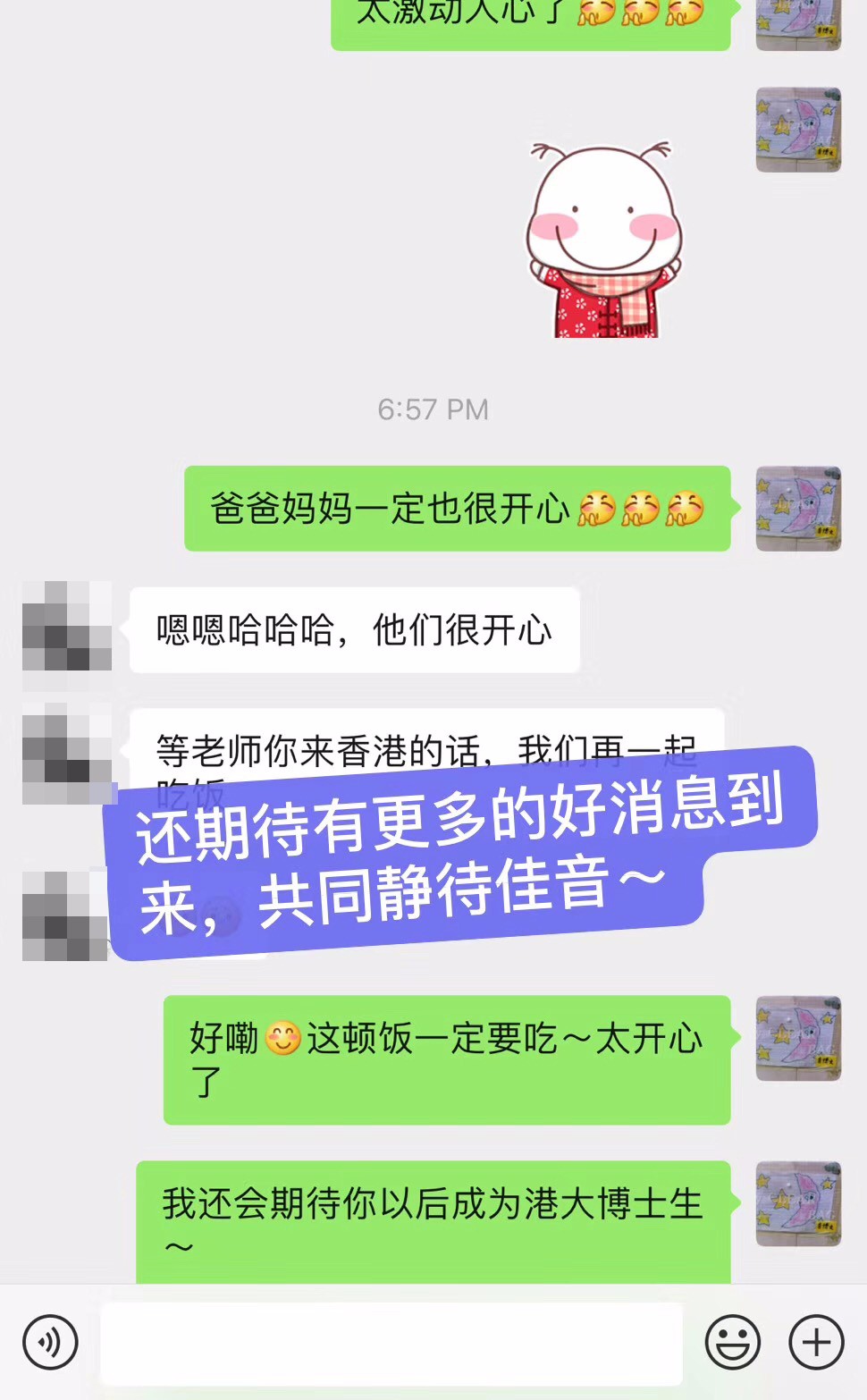
Task: Open avatar beside 爸爸妈妈一定也很开心 message
Action: click(798, 509)
